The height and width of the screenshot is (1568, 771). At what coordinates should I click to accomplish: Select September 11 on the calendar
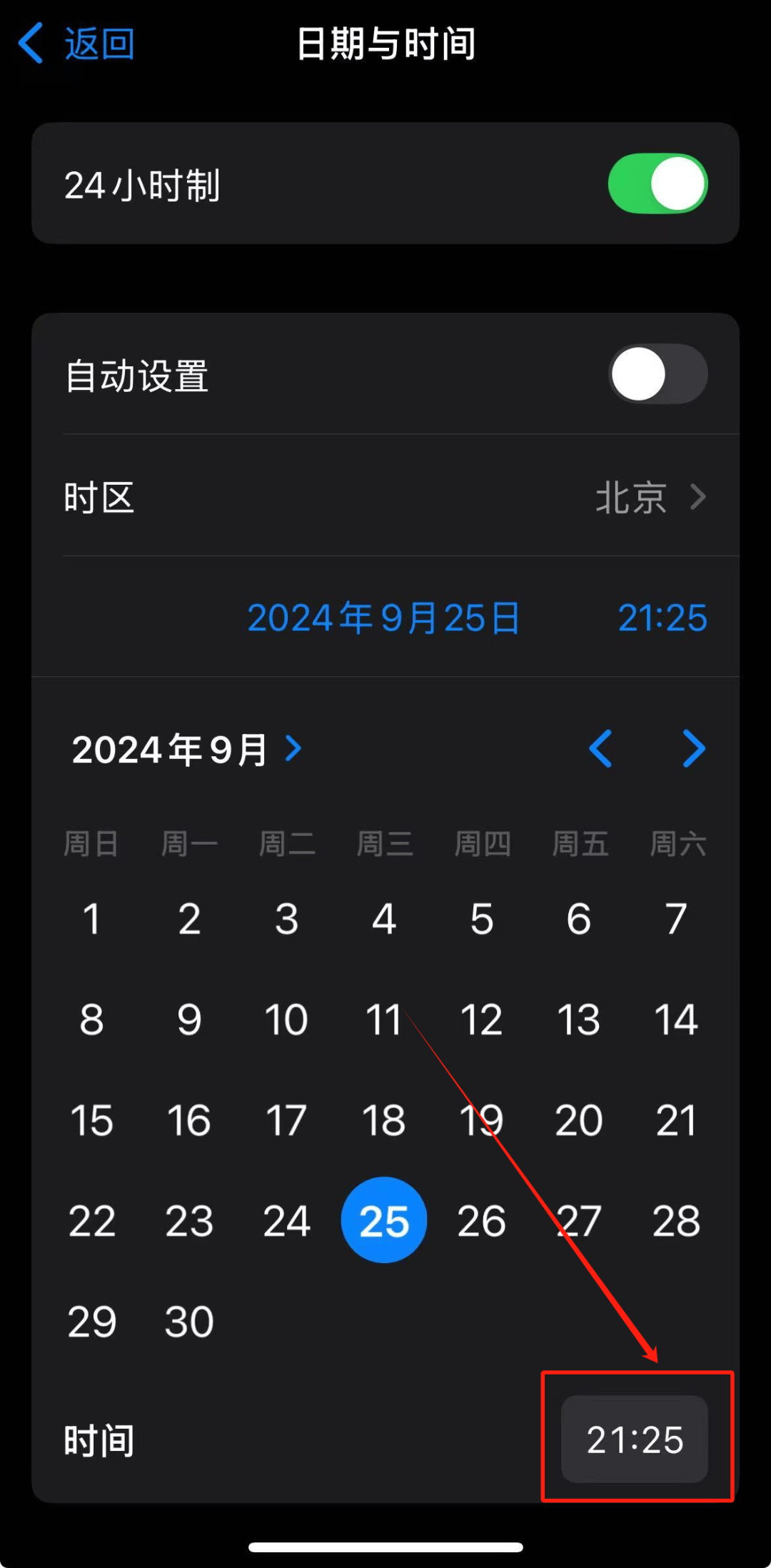[x=383, y=1020]
